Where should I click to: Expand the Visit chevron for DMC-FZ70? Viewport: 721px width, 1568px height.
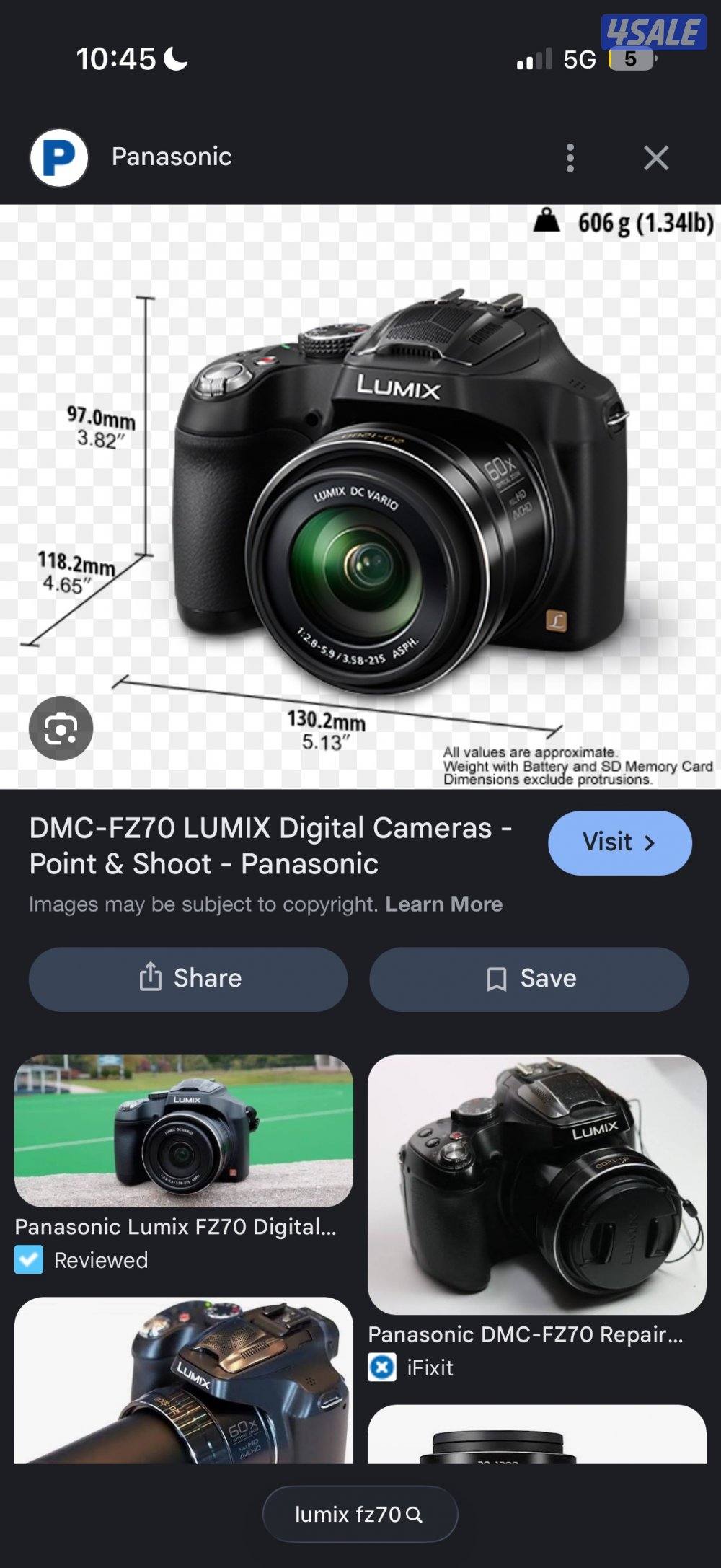(x=650, y=842)
